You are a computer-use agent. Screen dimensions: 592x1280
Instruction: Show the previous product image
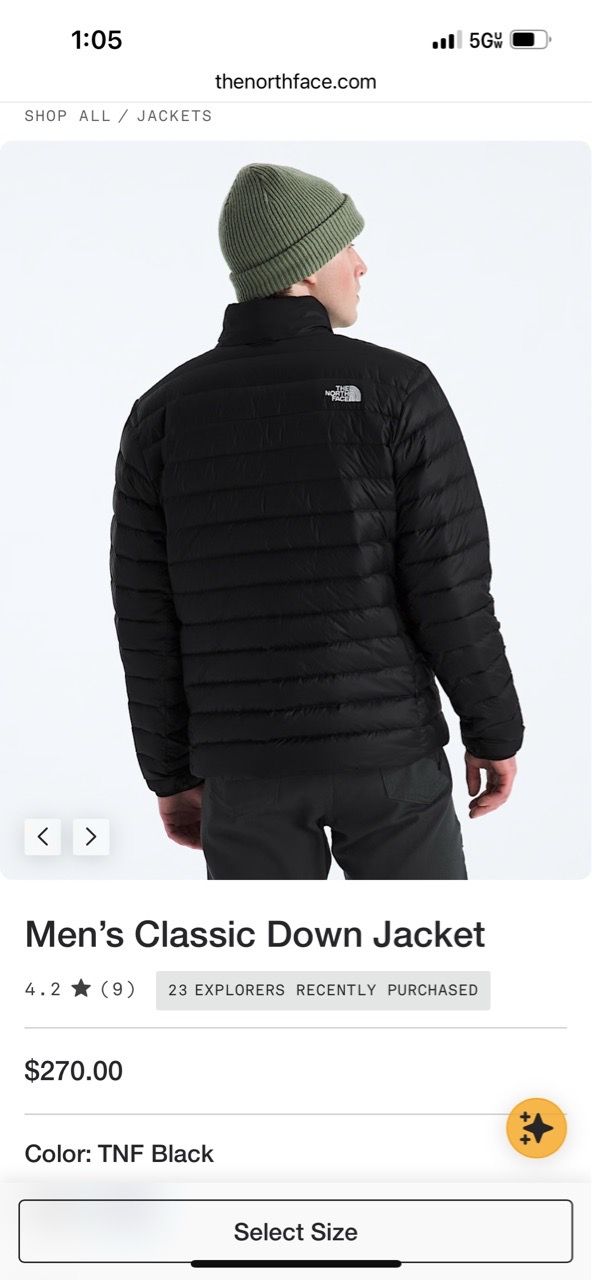pyautogui.click(x=43, y=836)
